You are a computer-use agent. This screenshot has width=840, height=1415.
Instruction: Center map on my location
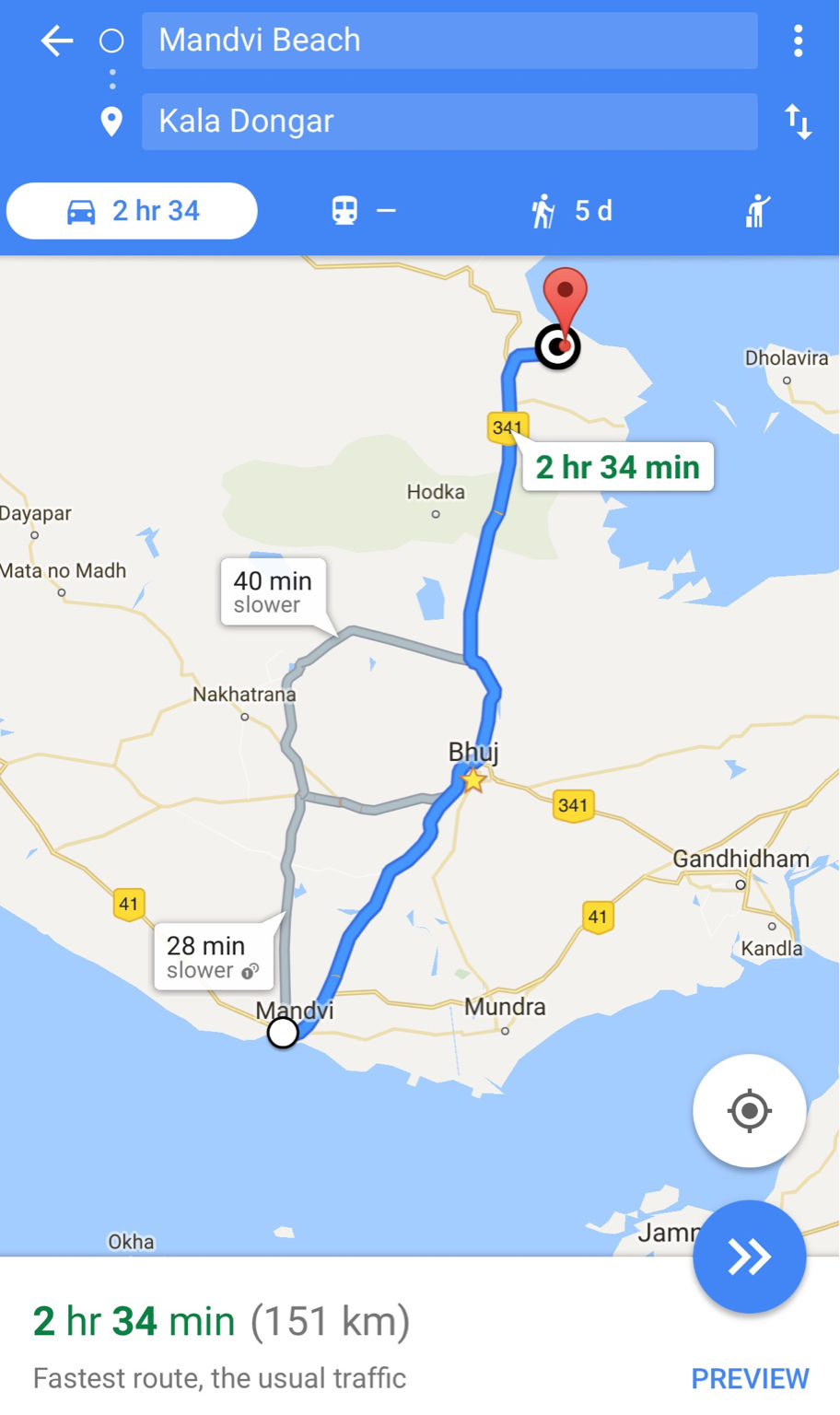750,1111
